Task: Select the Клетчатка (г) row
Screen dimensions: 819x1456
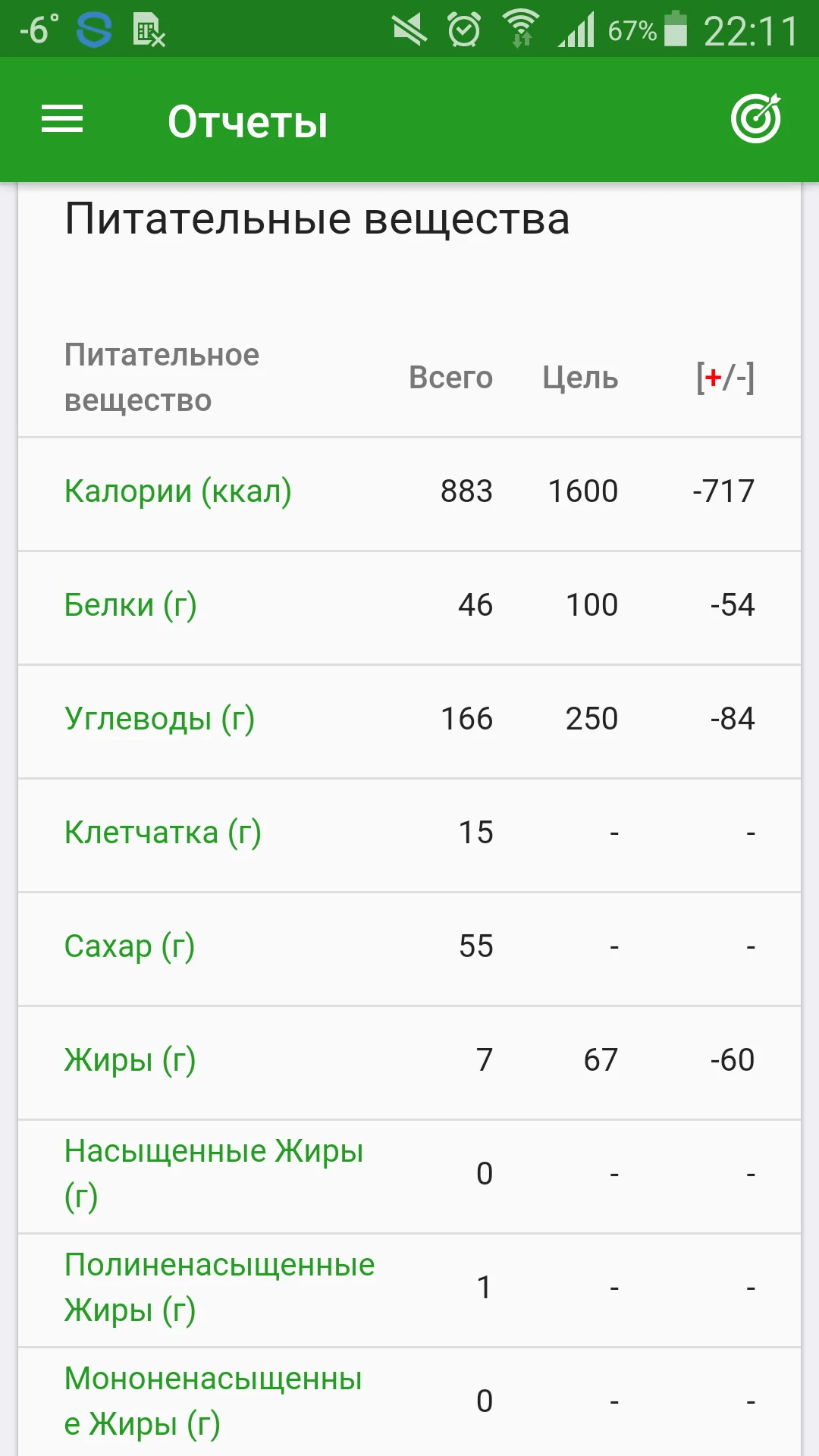Action: [162, 833]
